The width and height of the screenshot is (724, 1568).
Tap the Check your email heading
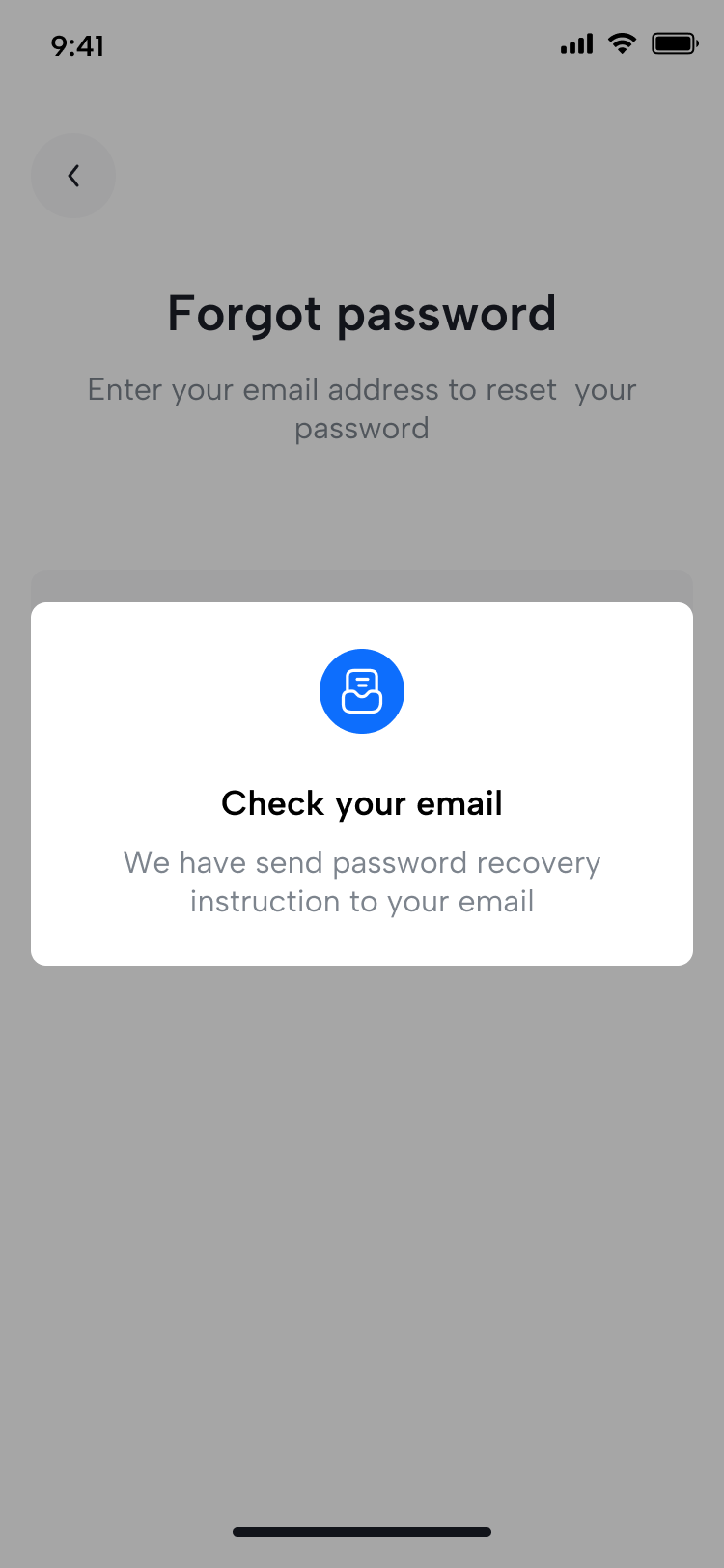362,802
